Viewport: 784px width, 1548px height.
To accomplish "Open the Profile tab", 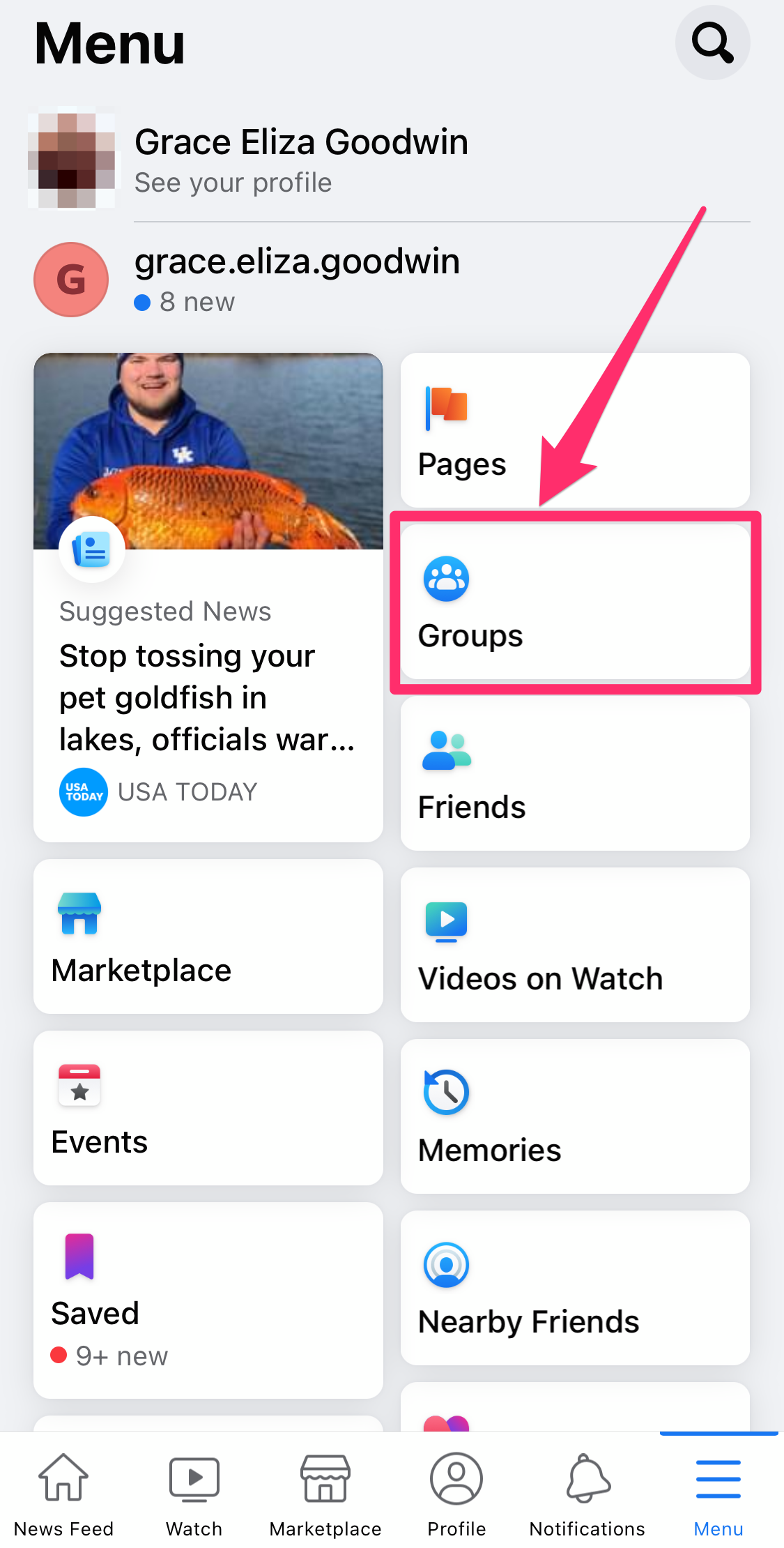I will [x=456, y=1477].
